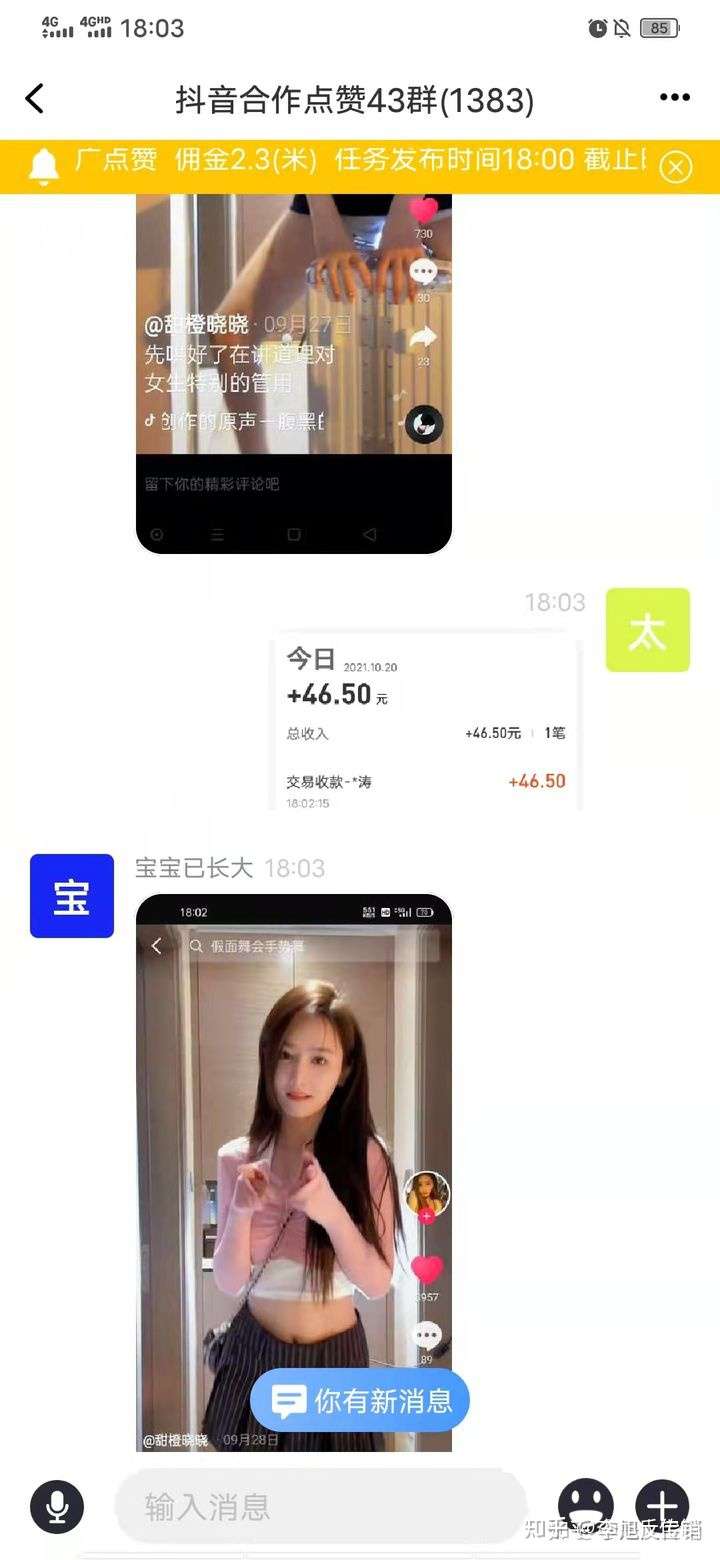Focus the 输入消息 text field
The image size is (720, 1560).
coord(320,1506)
